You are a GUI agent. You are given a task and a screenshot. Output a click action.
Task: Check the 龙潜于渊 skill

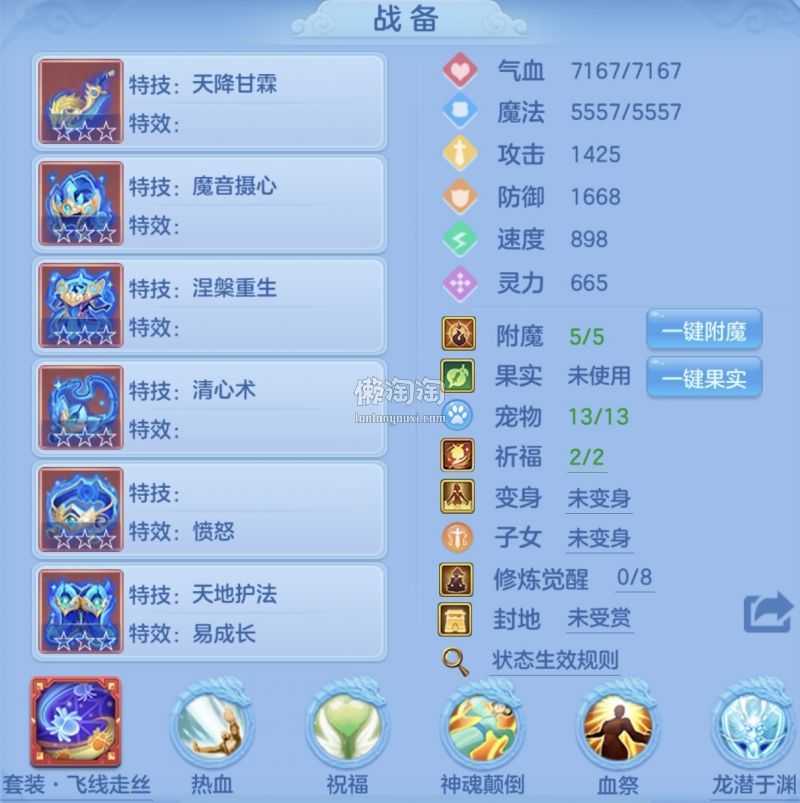(752, 724)
